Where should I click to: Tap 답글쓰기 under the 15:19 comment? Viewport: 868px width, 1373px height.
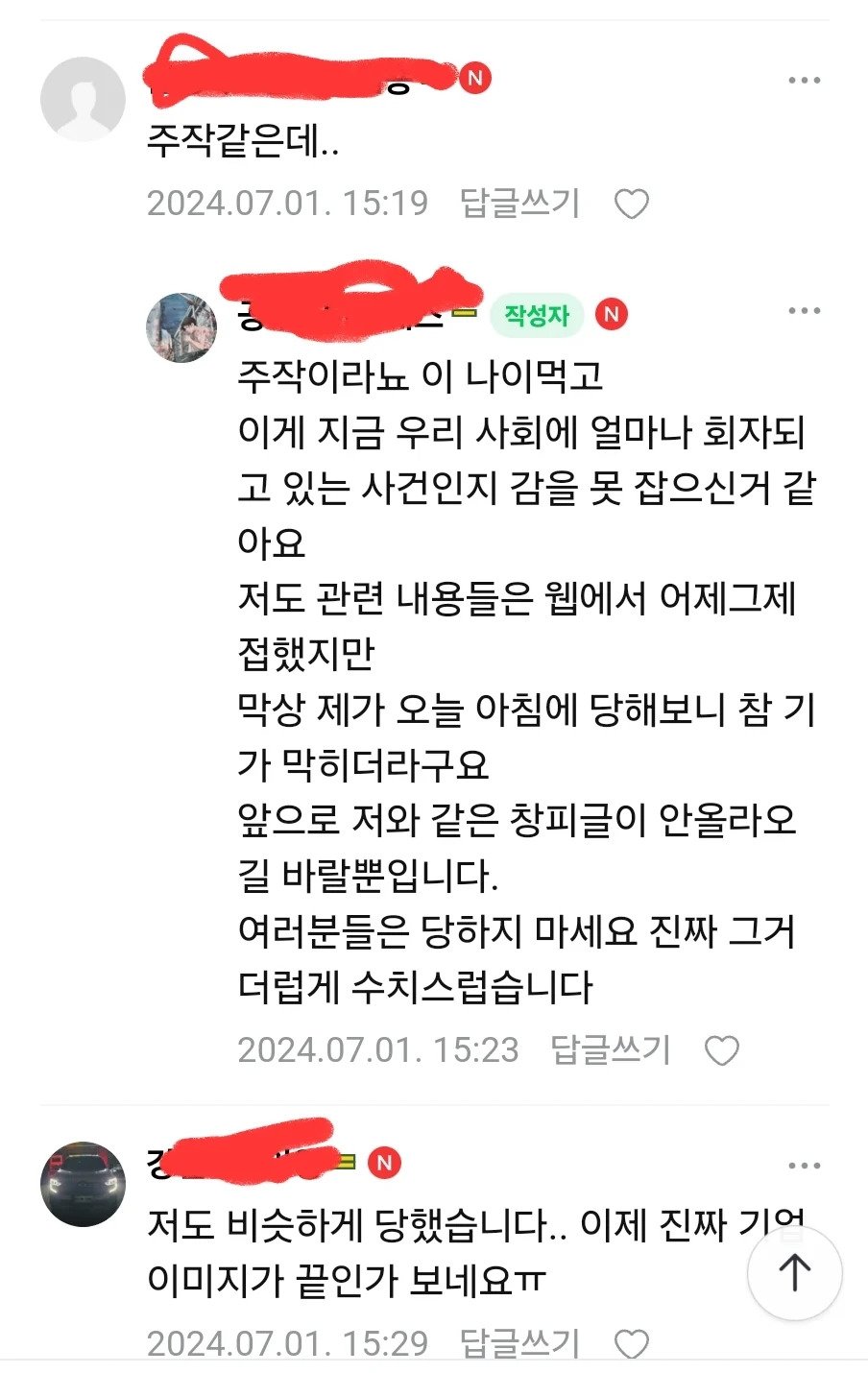[519, 203]
